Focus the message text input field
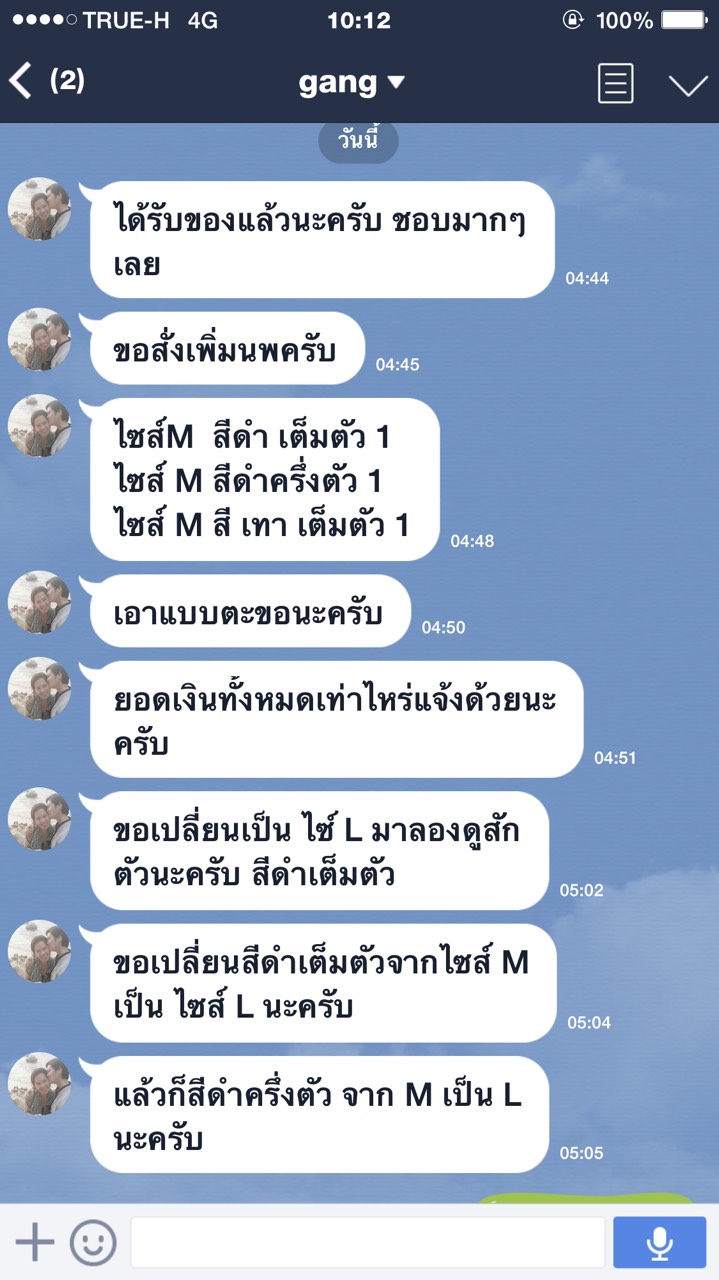 pyautogui.click(x=367, y=1243)
